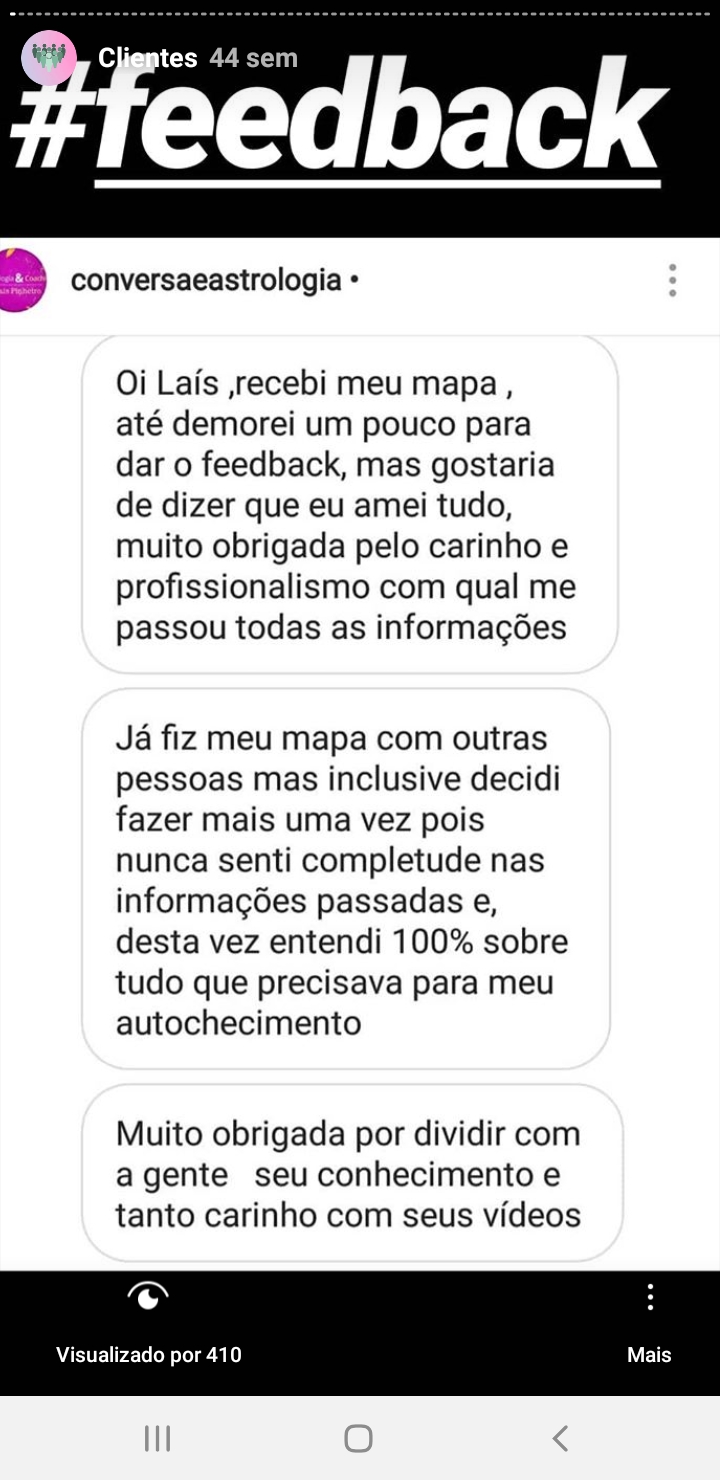Go back with the system back button
The width and height of the screenshot is (720, 1480).
[x=560, y=1438]
